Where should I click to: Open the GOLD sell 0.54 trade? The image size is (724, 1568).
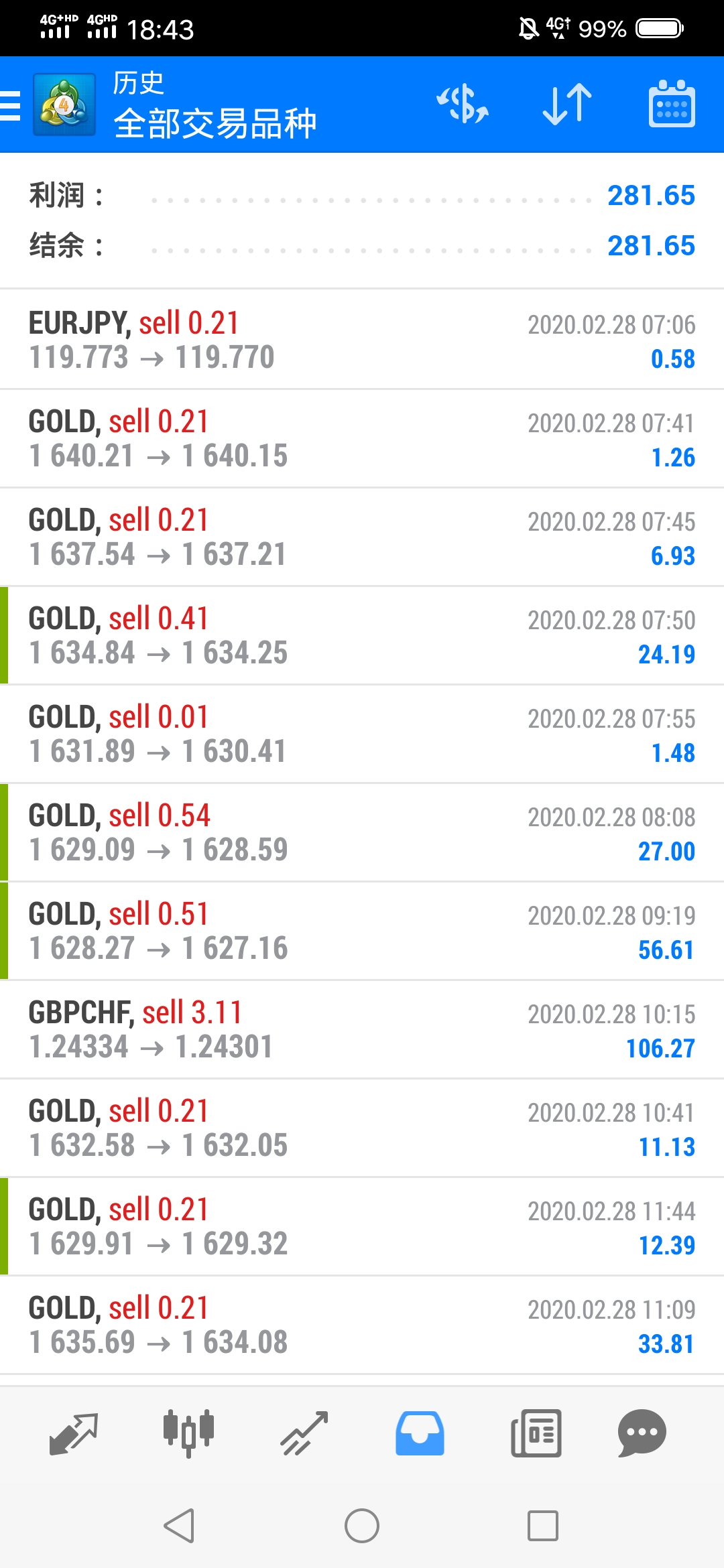coord(362,832)
